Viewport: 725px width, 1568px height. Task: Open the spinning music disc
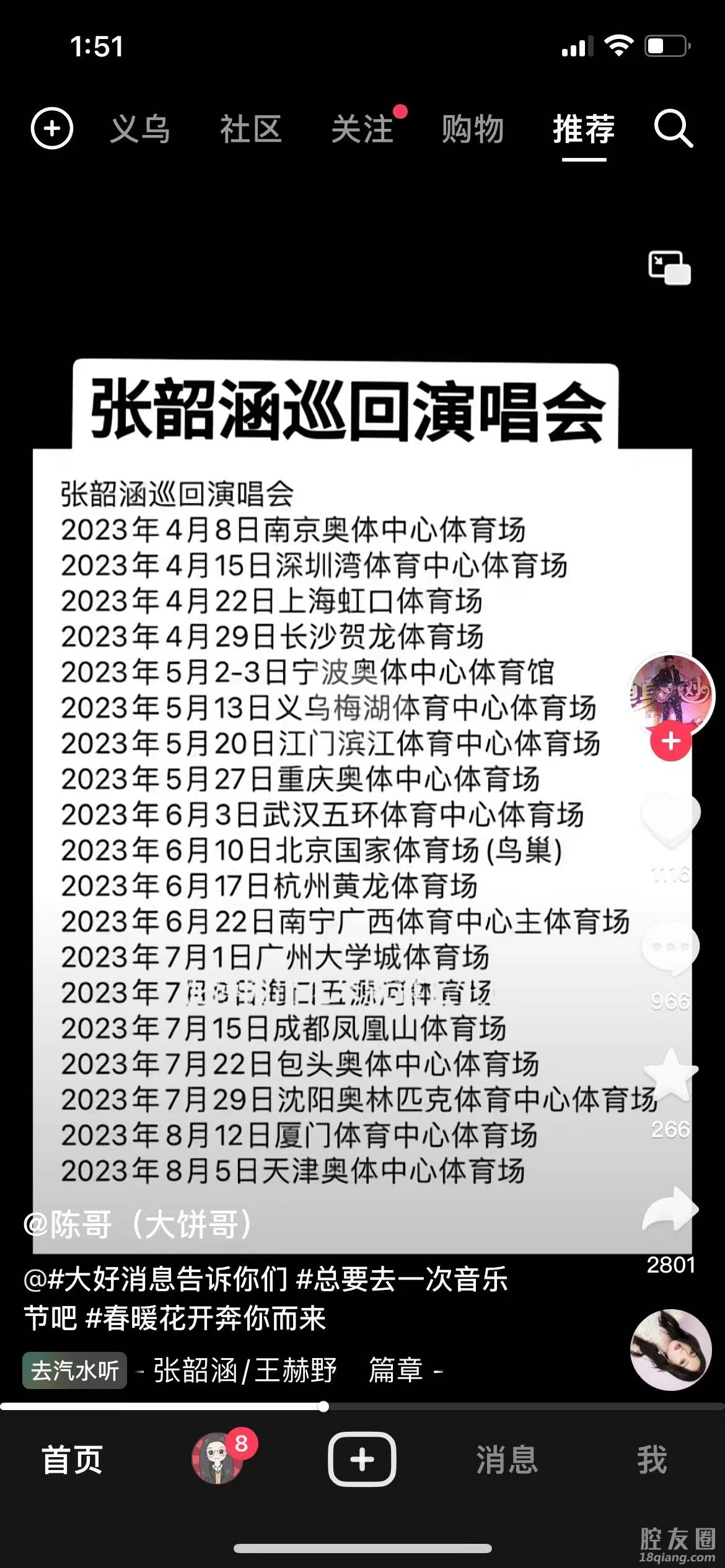pos(670,1350)
